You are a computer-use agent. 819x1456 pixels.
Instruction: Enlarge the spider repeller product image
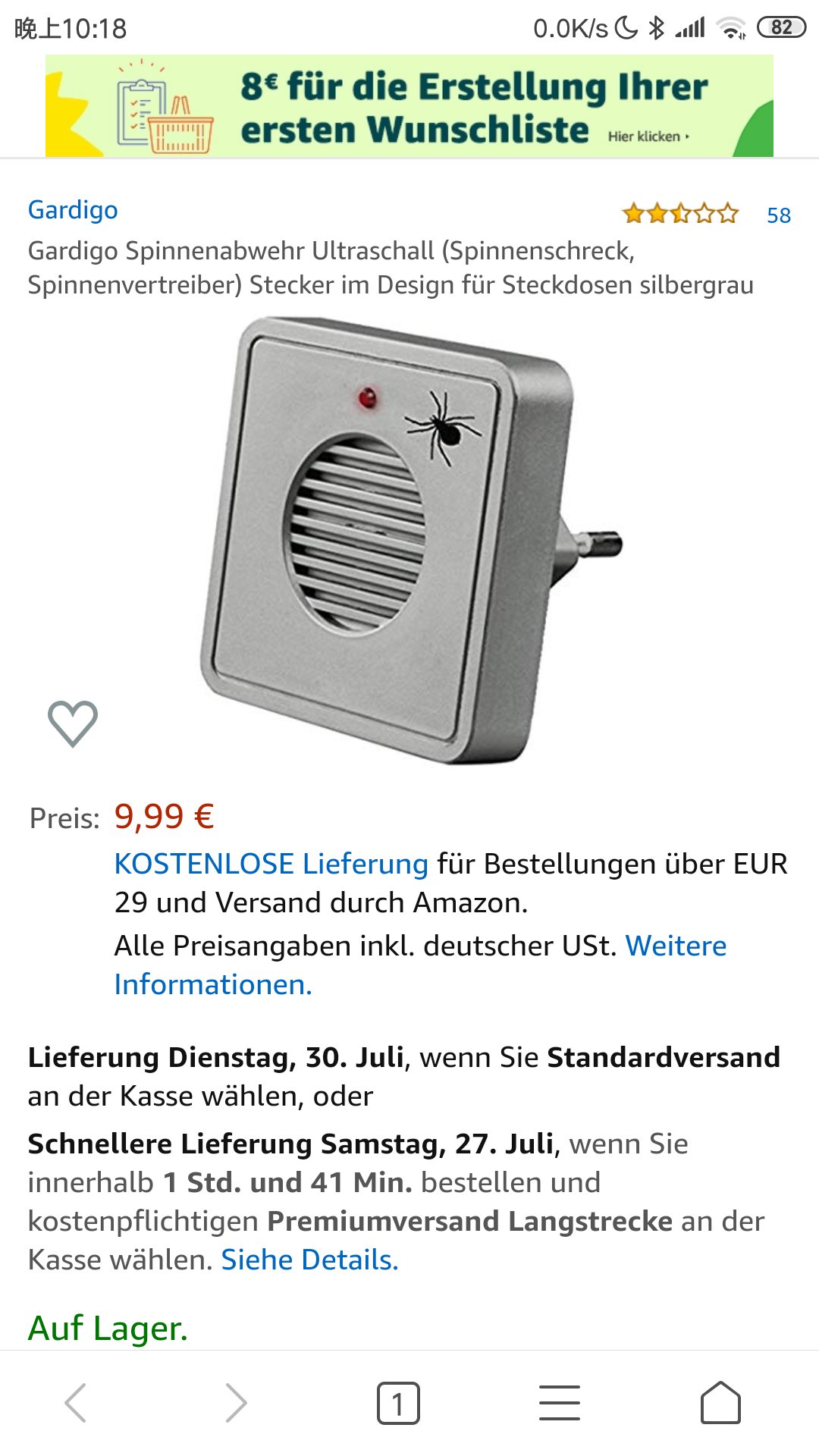pos(409,538)
